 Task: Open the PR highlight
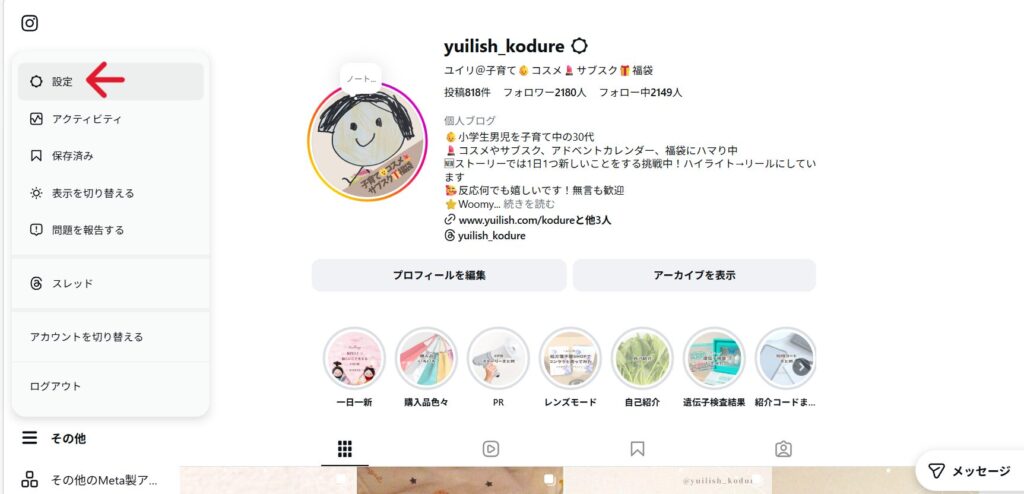[x=498, y=358]
